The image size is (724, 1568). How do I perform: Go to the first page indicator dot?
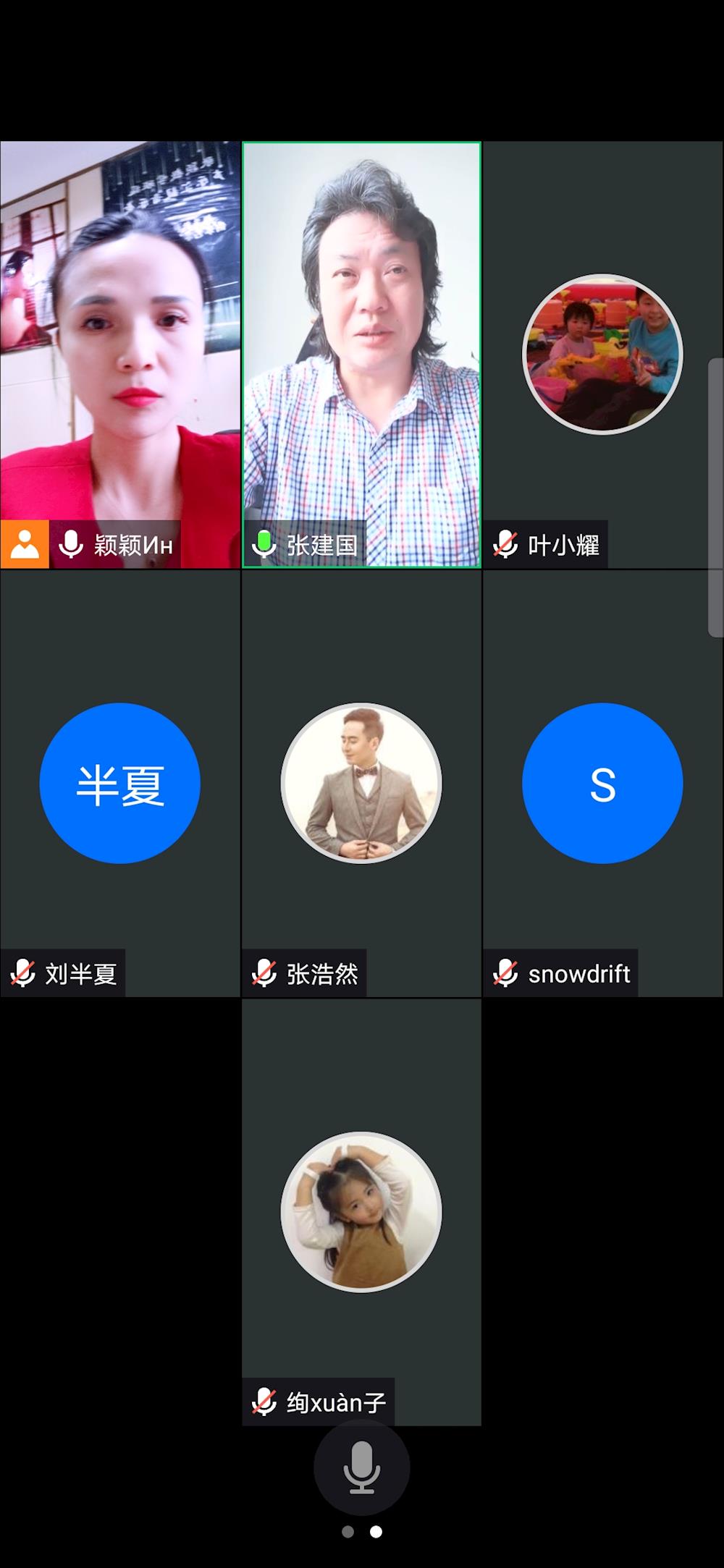click(x=348, y=1531)
